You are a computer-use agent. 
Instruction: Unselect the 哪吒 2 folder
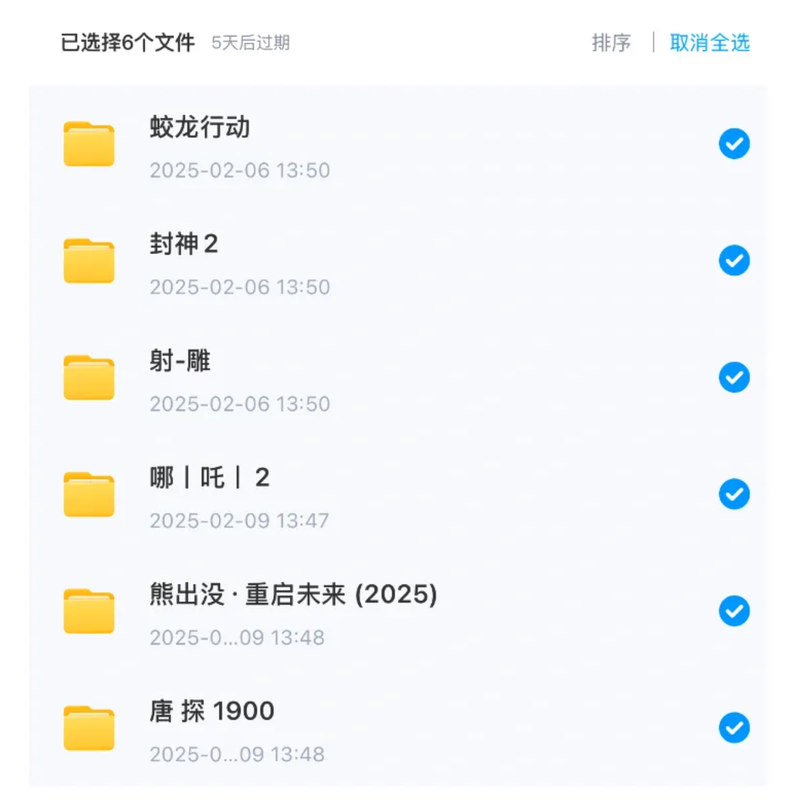(734, 494)
